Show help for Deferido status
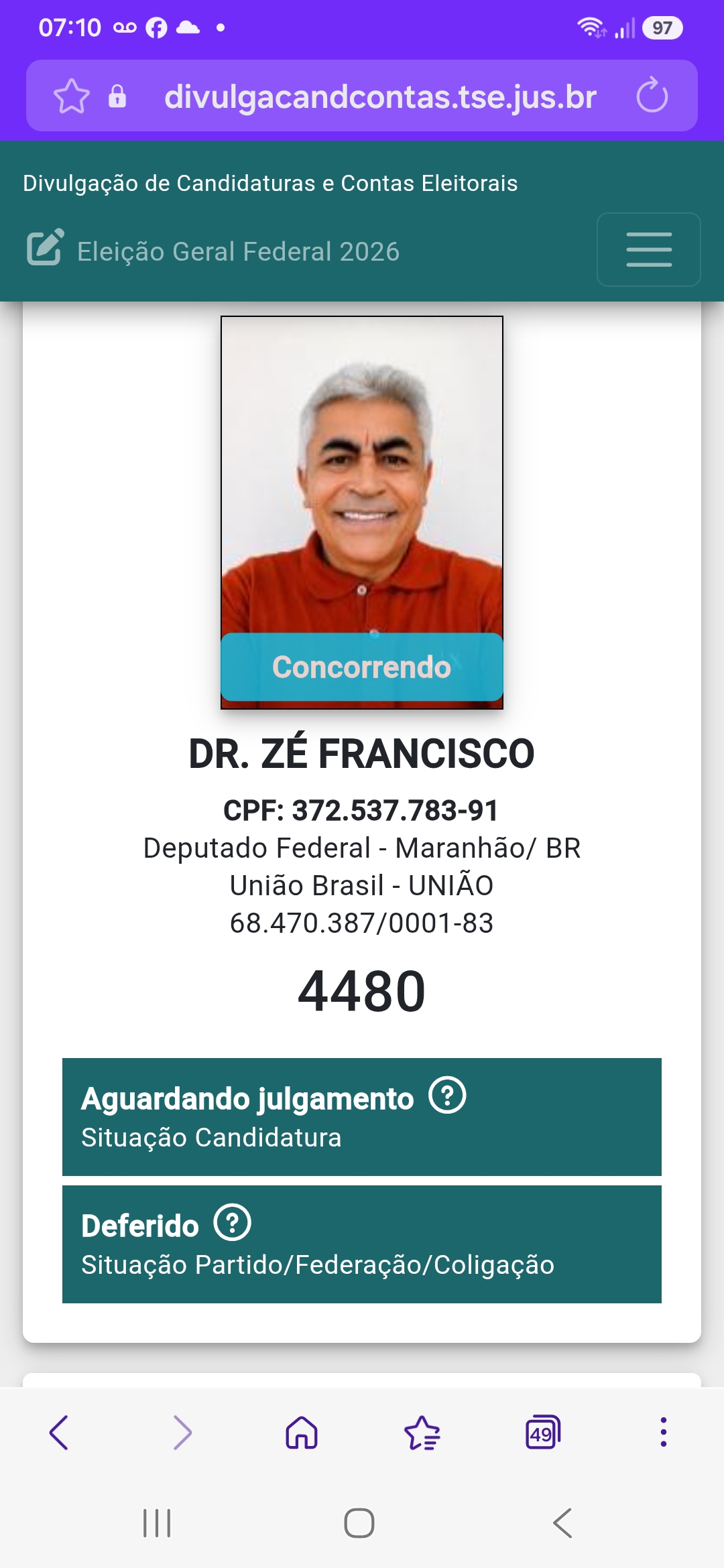 click(233, 1222)
